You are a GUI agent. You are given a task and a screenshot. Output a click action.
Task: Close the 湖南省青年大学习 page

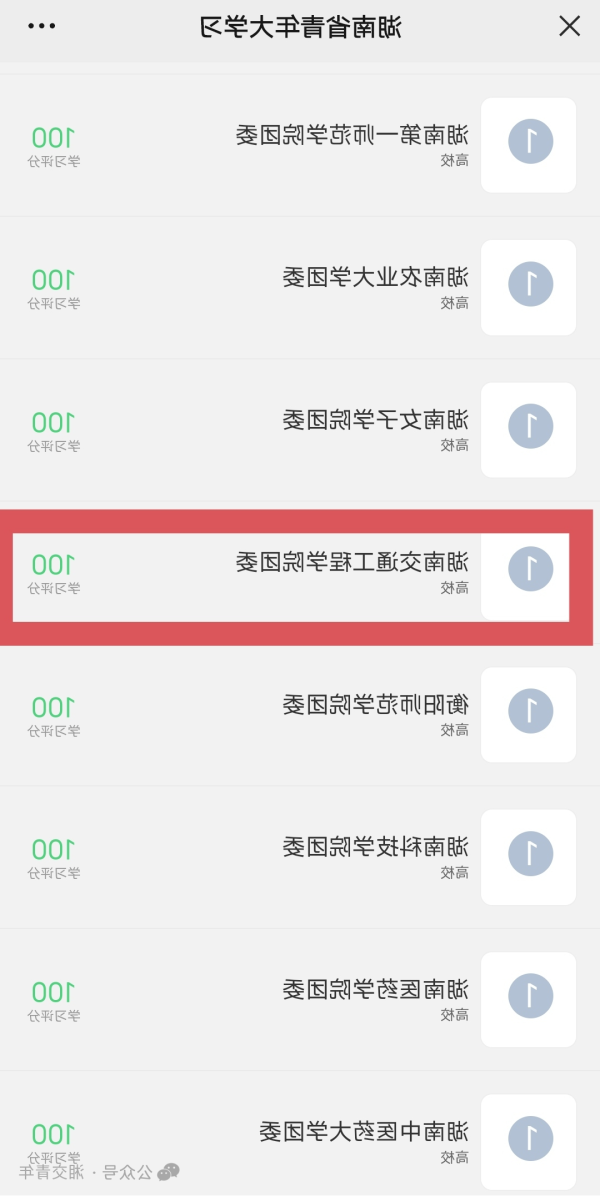point(569,26)
